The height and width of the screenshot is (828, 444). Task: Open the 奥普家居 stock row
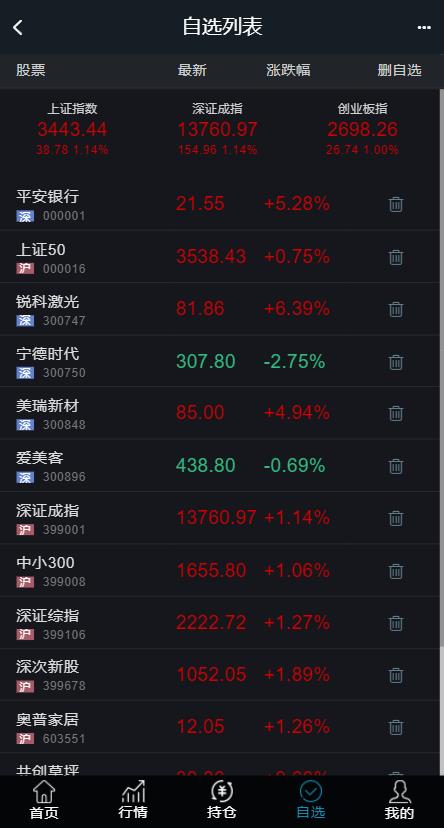coord(219,727)
